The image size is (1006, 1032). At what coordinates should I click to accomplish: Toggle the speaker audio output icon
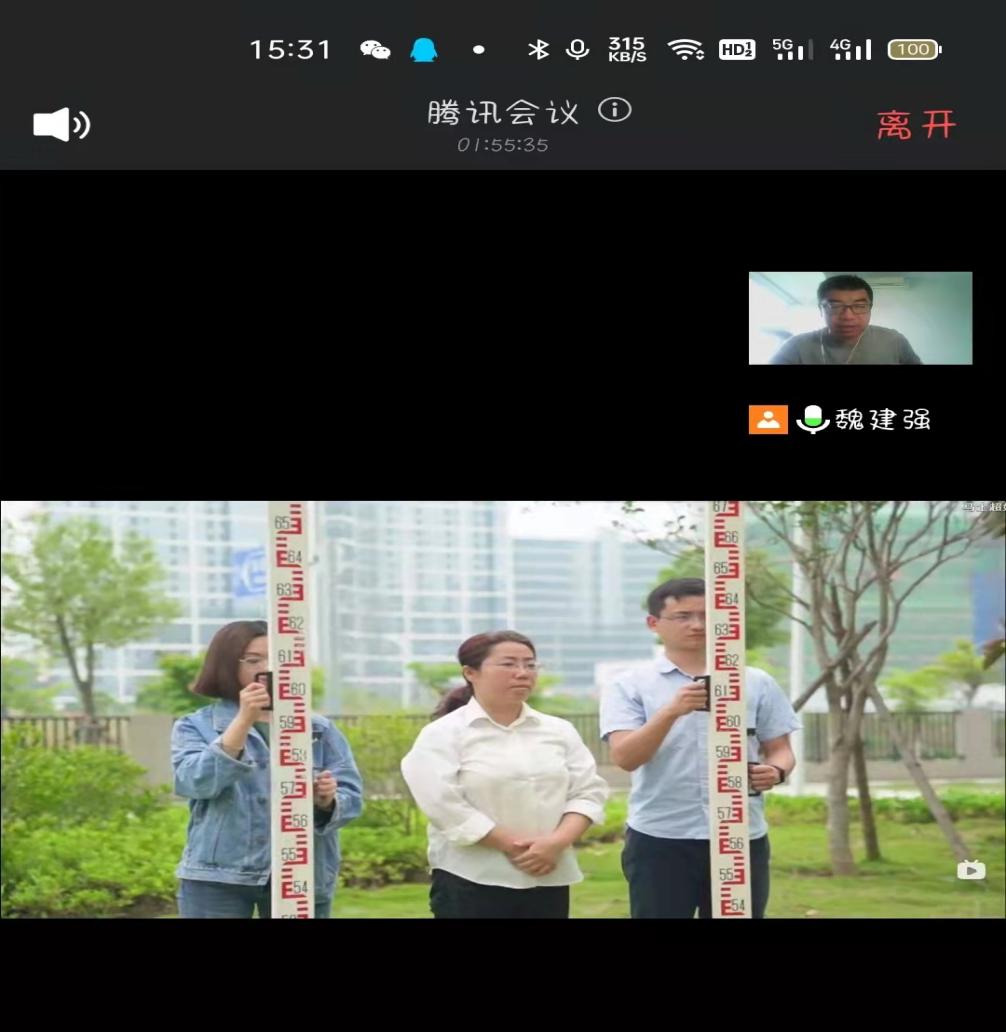click(x=62, y=124)
